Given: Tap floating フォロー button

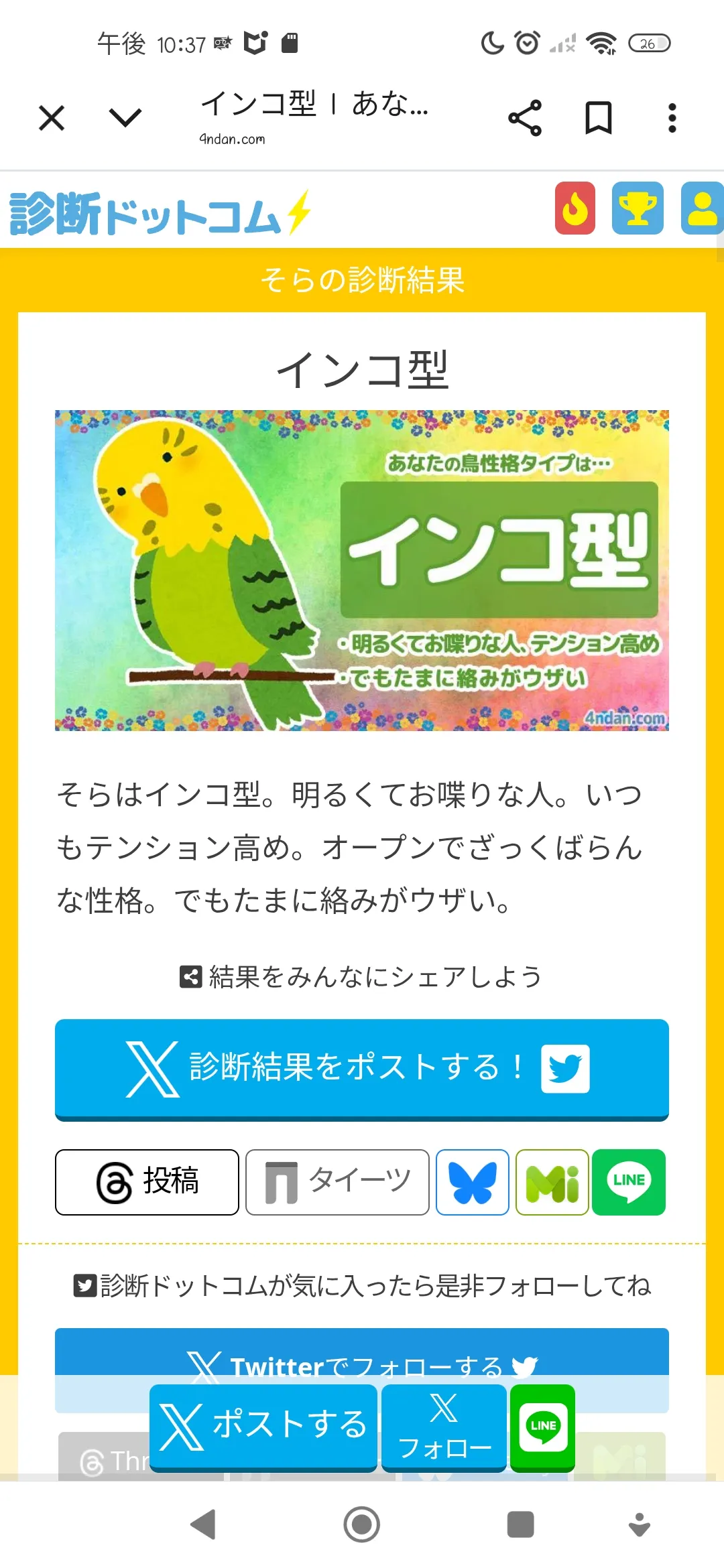Looking at the screenshot, I should click(444, 1426).
